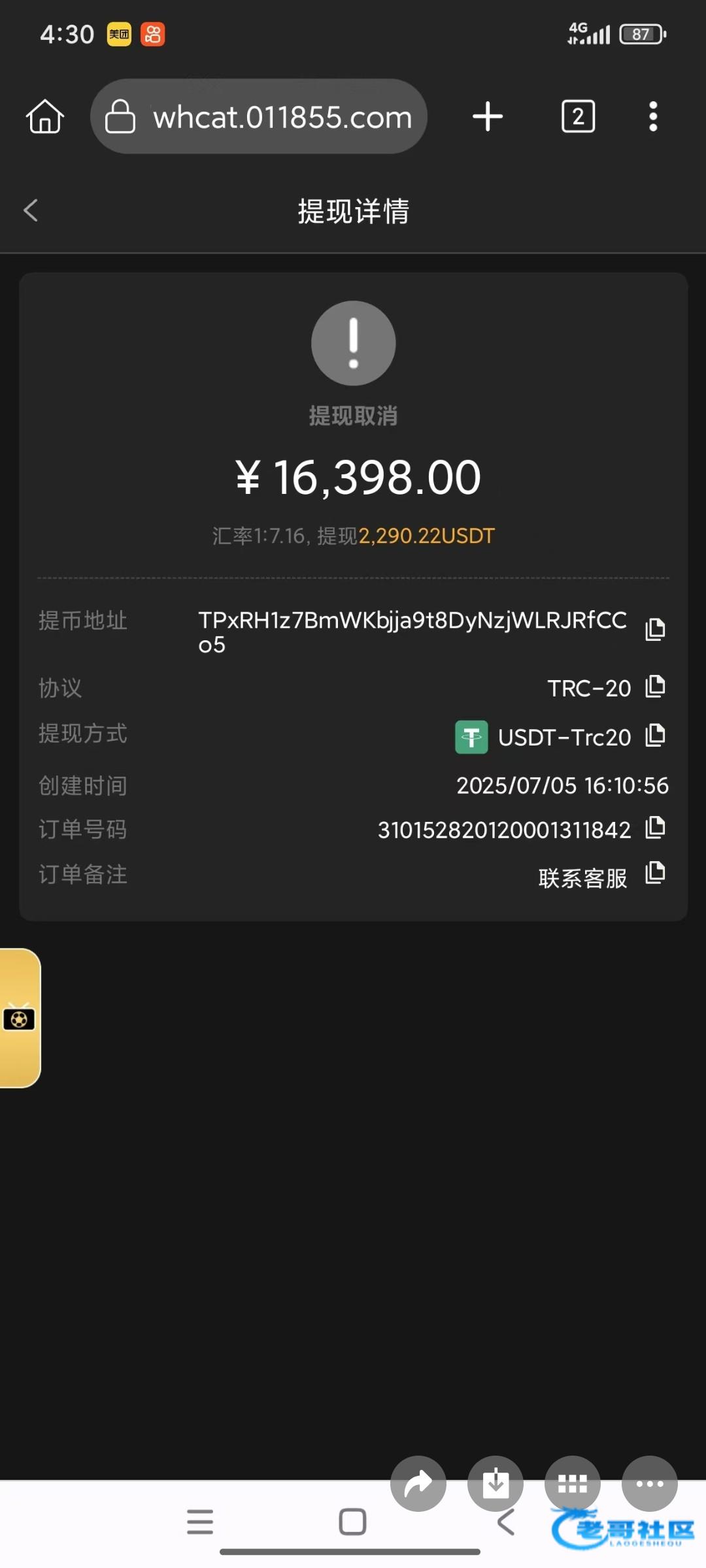706x1568 pixels.
Task: Copy the 订单号码 order number
Action: [x=655, y=828]
